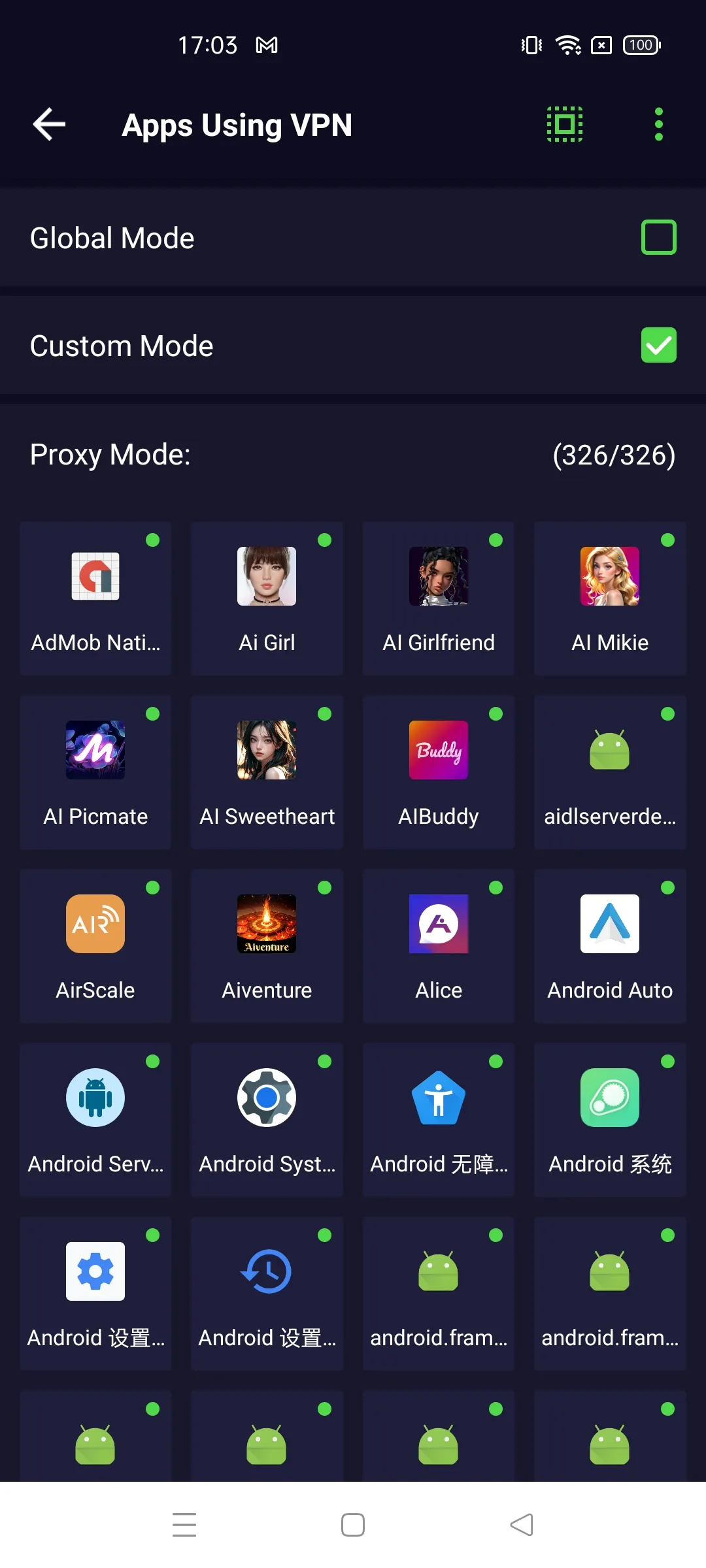
Task: Select the AI Girlfriend app icon
Action: [x=438, y=576]
